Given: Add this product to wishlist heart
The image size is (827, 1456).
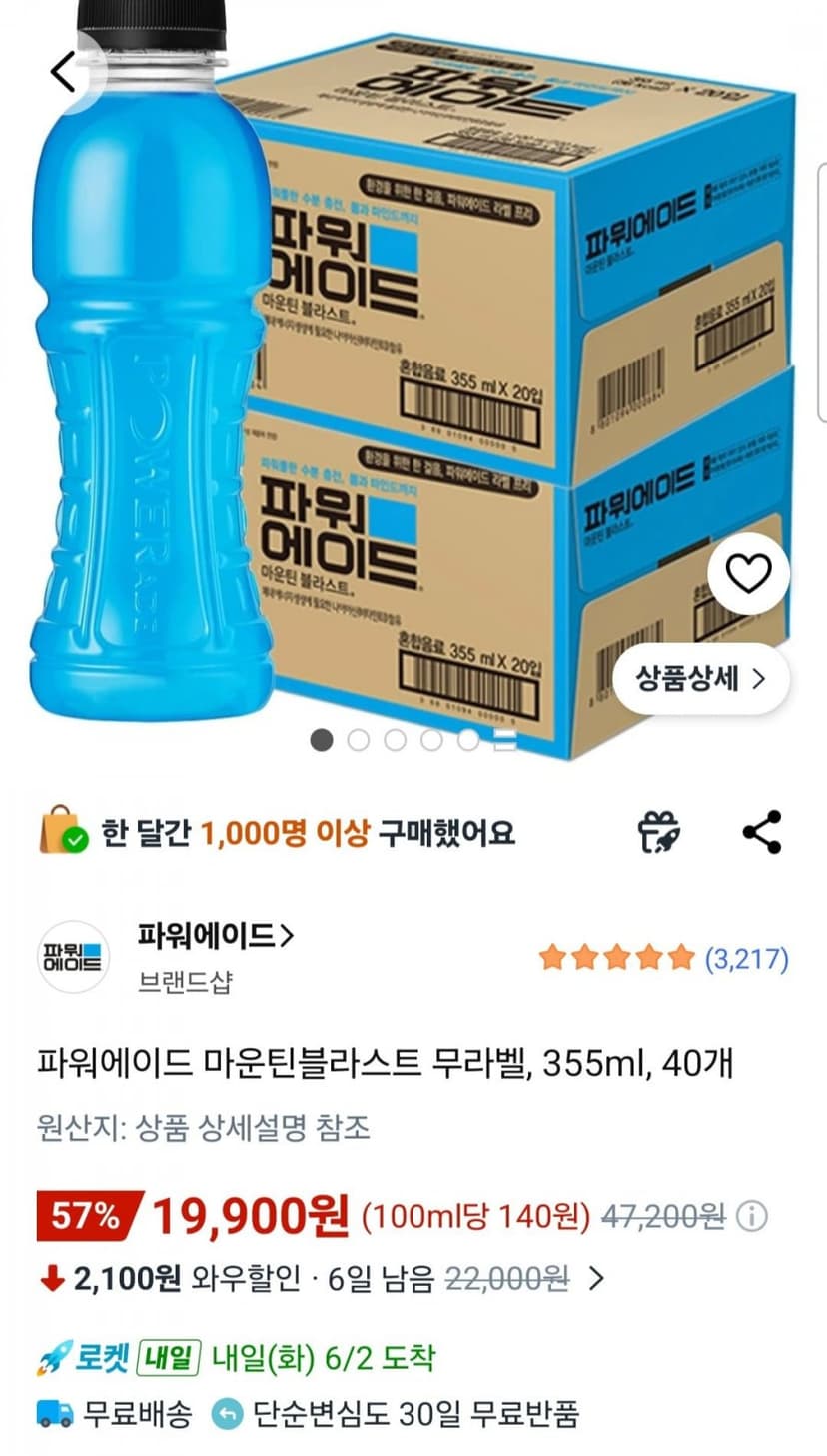Looking at the screenshot, I should [x=748, y=573].
